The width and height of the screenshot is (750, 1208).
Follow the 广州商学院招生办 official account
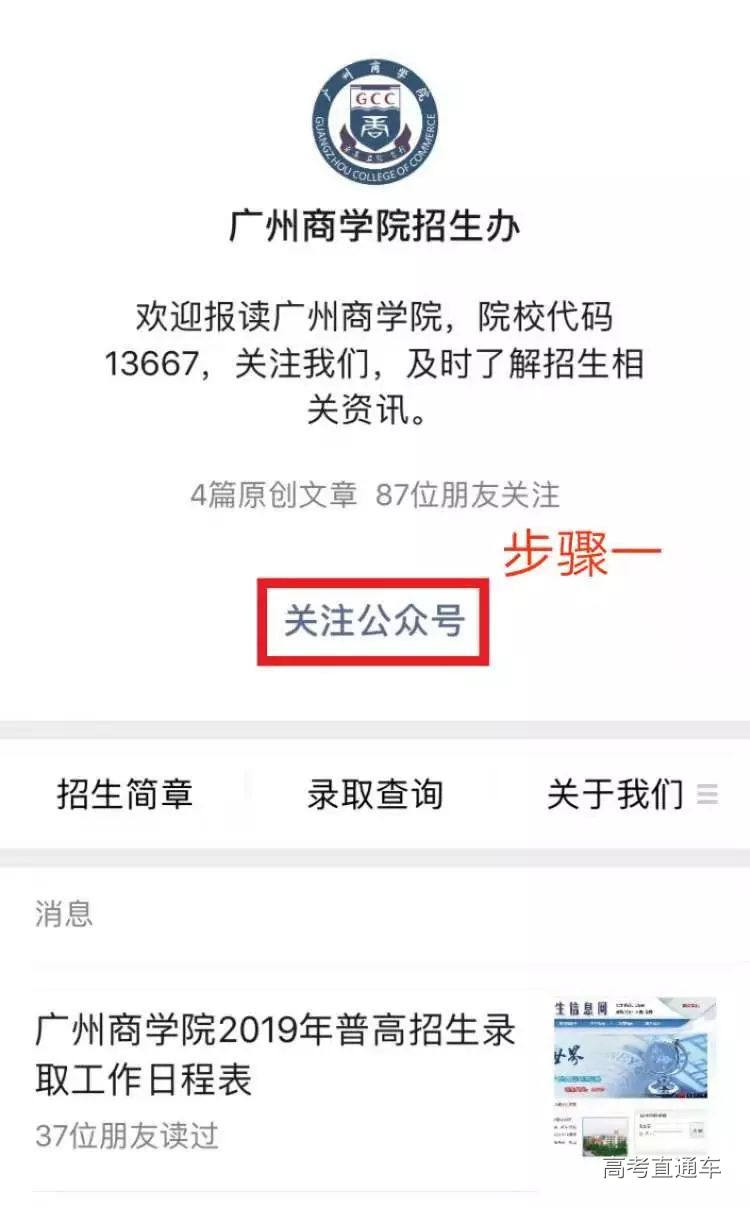click(x=374, y=621)
